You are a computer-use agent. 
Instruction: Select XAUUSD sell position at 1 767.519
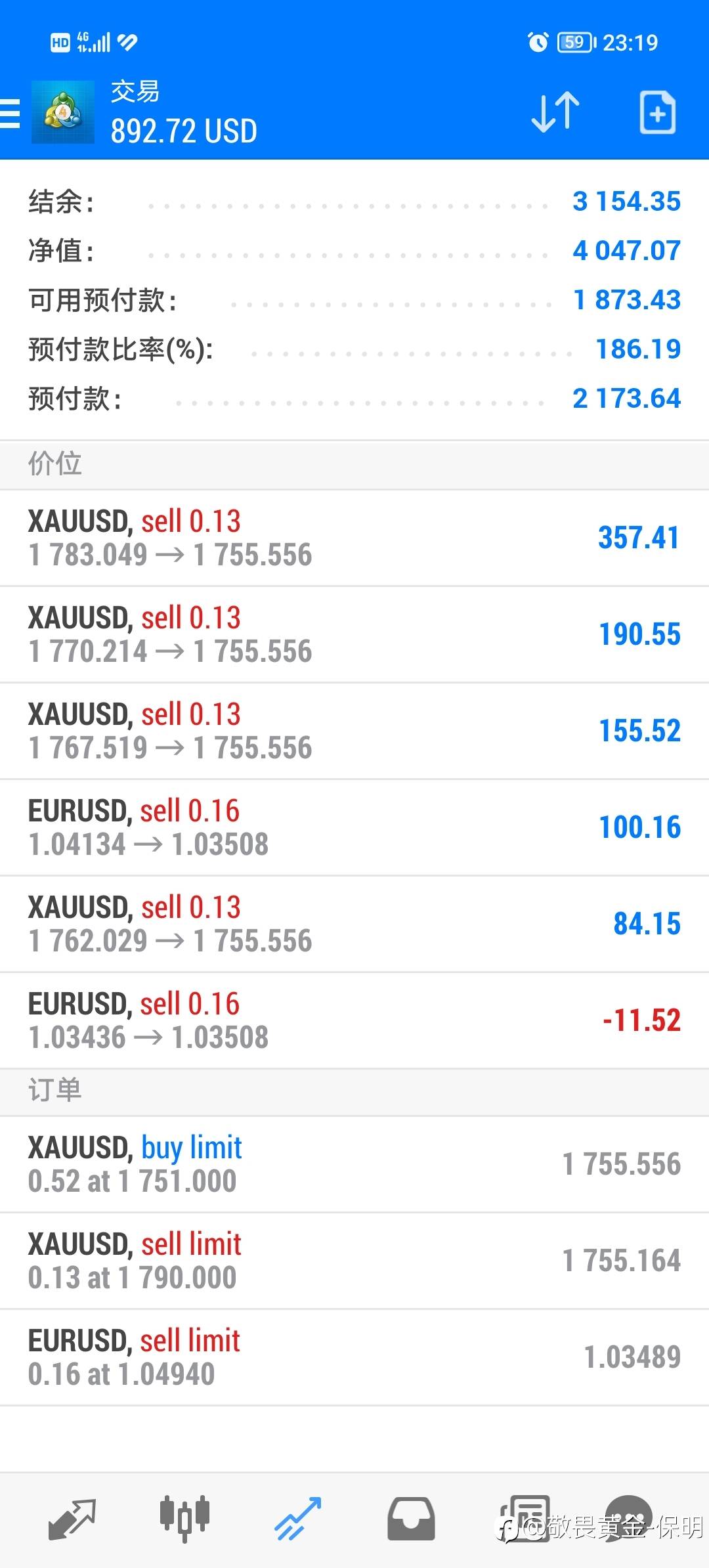pos(354,731)
